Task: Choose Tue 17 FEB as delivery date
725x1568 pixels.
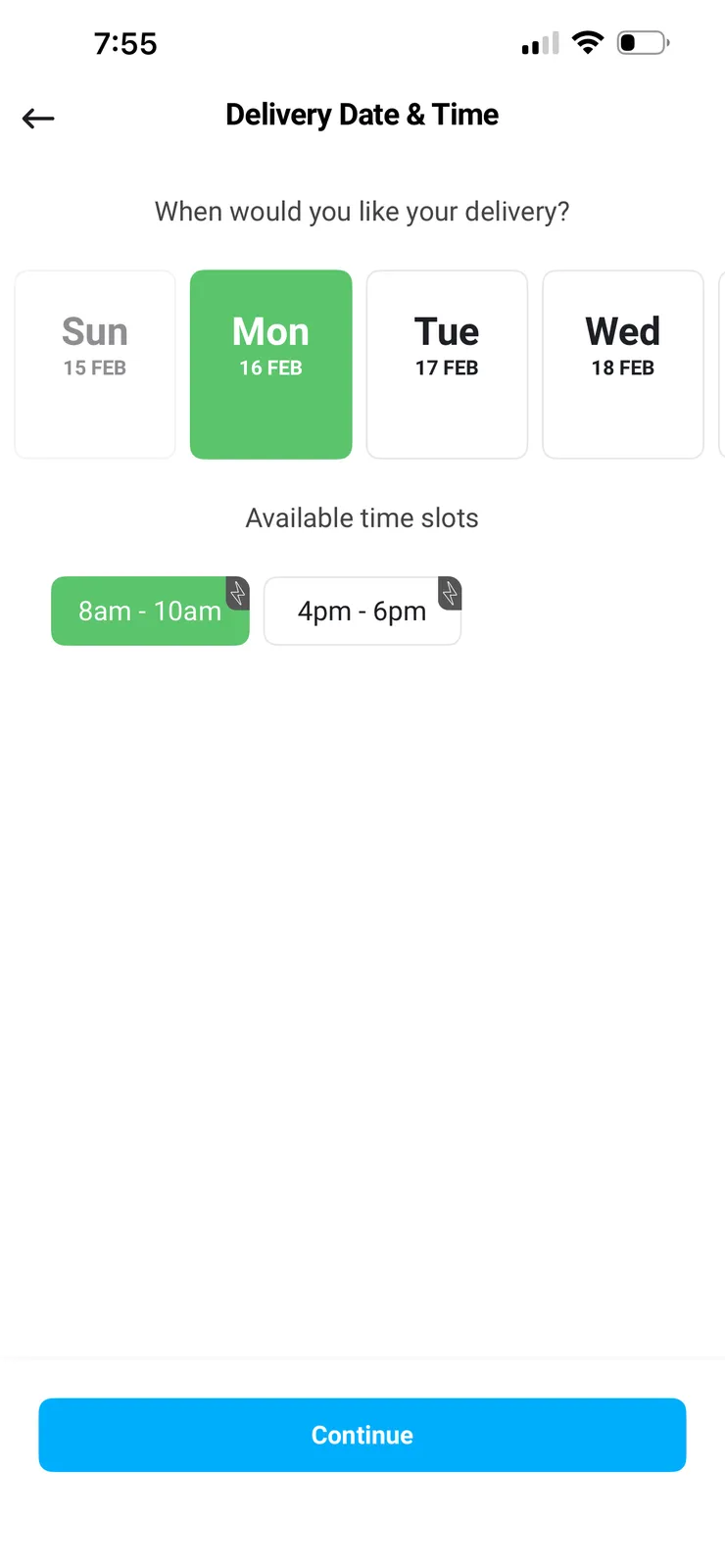Action: 447,365
